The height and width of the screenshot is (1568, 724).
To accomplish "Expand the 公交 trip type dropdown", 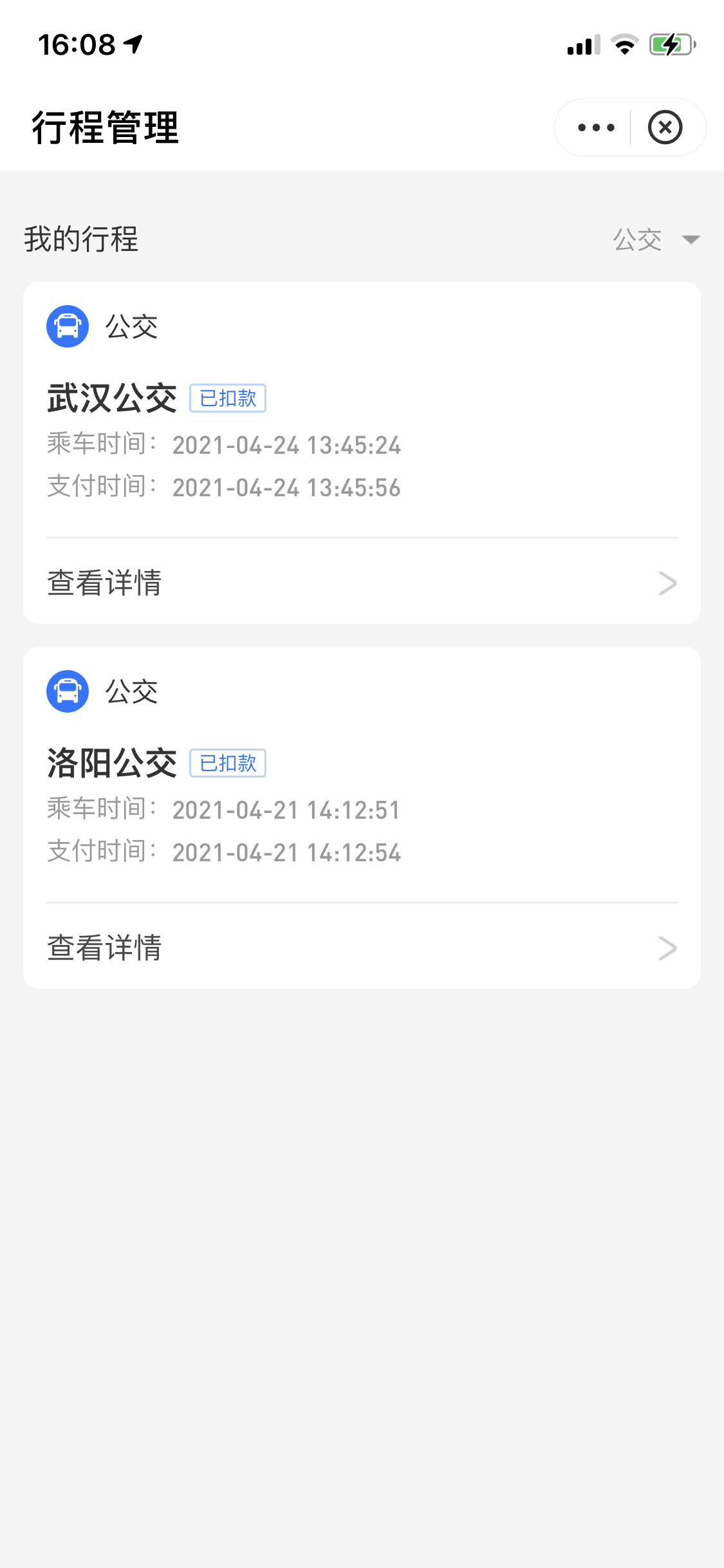I will [x=656, y=240].
